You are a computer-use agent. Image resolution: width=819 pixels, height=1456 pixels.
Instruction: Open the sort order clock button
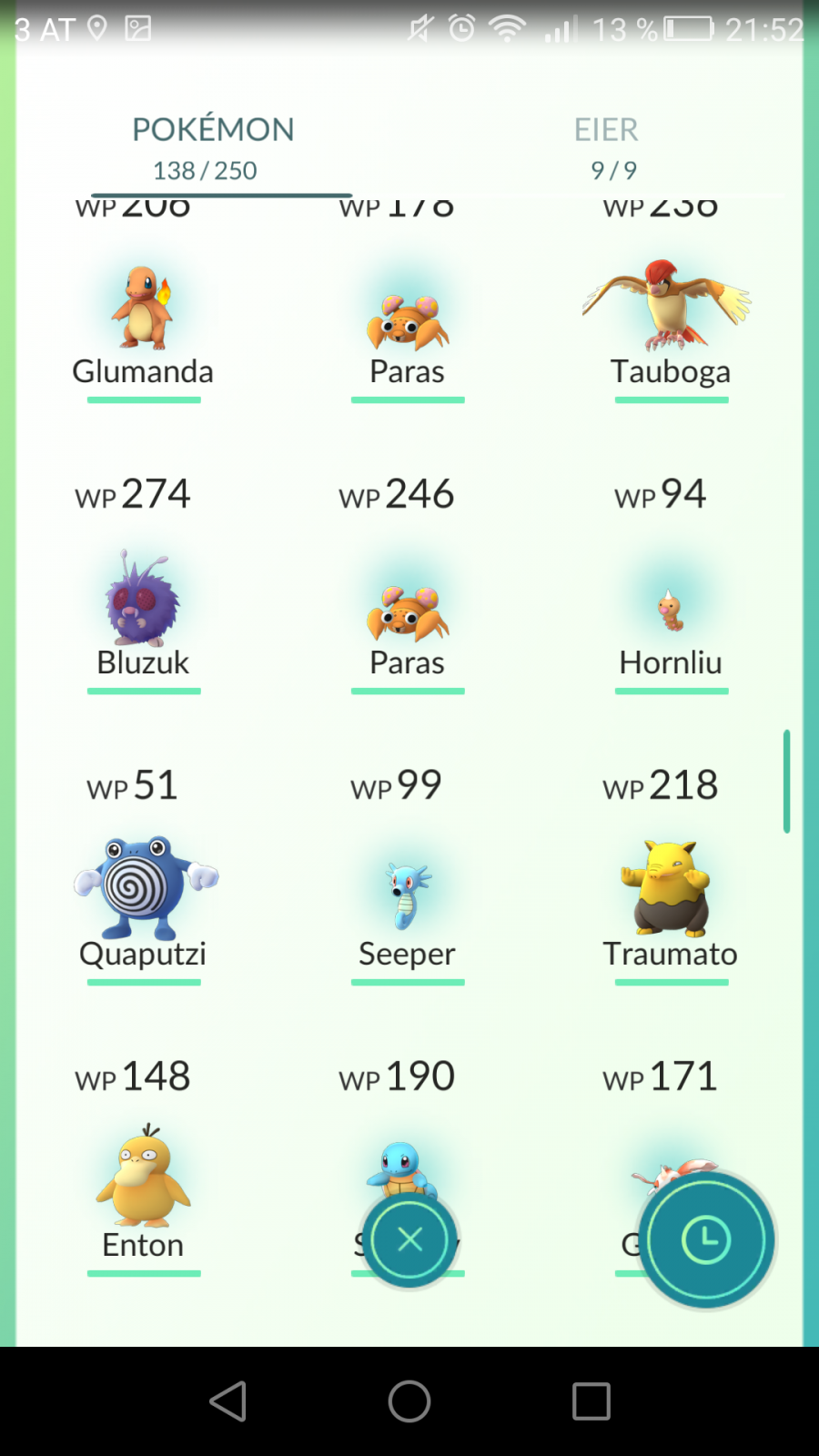tap(706, 1239)
